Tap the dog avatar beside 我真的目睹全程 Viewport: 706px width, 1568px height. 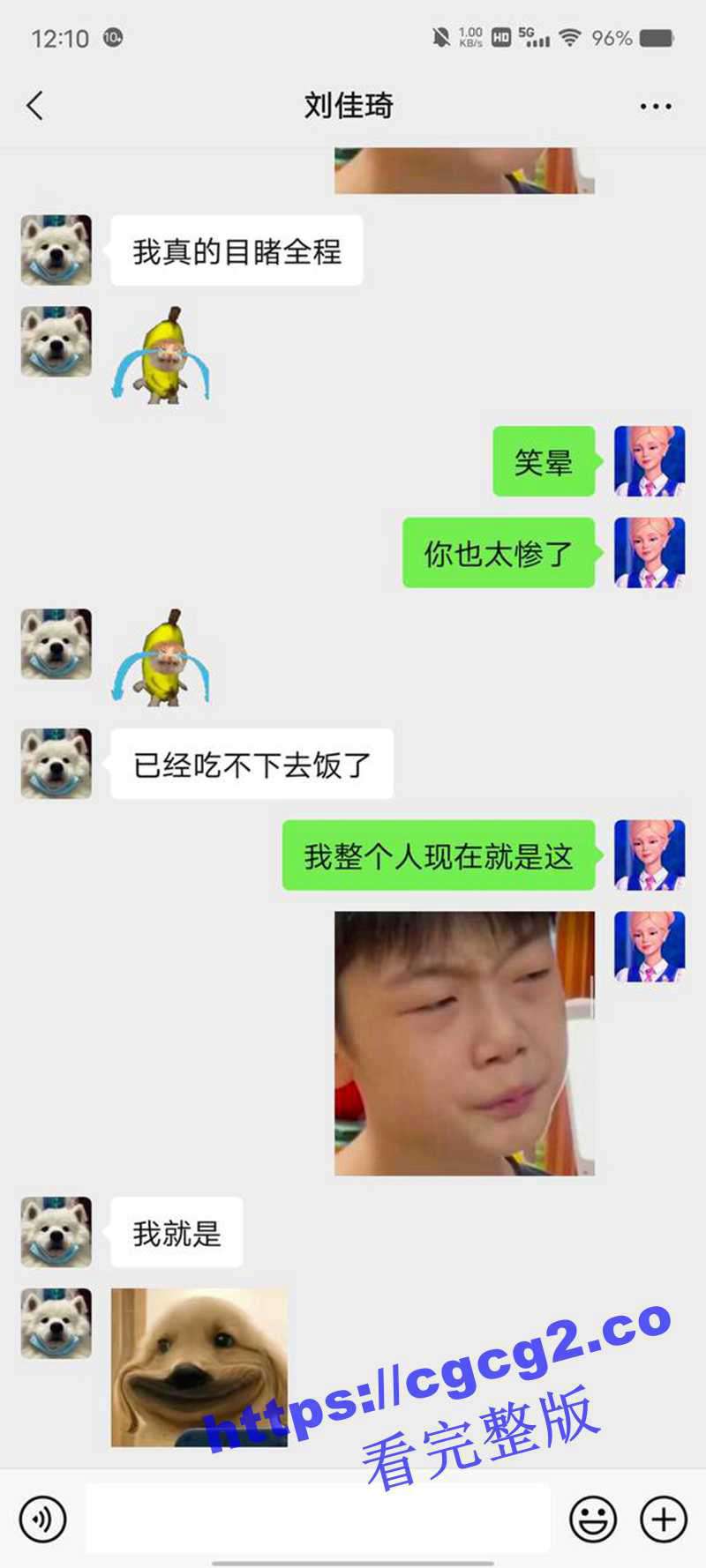click(x=56, y=250)
